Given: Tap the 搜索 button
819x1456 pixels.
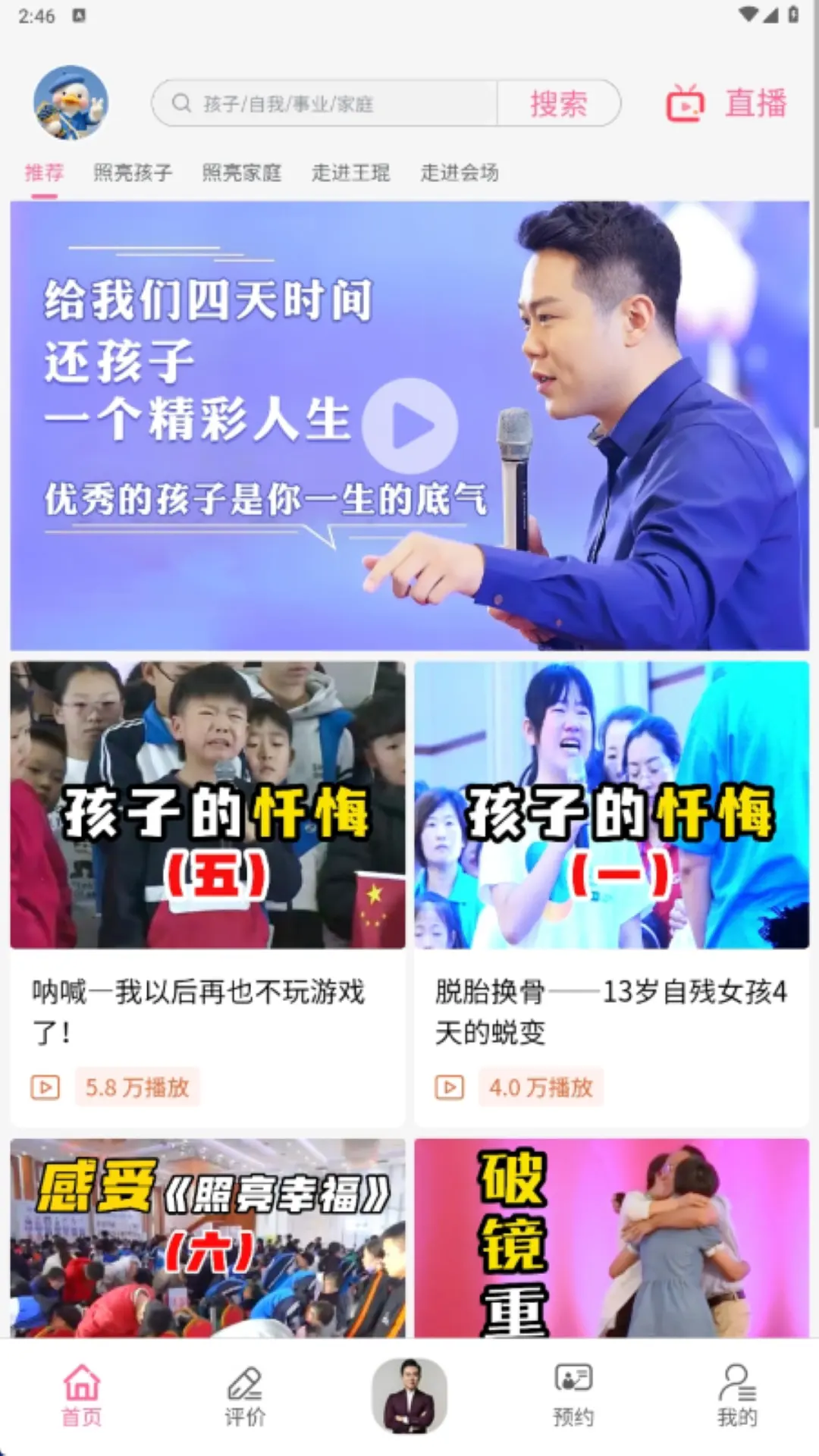Looking at the screenshot, I should coord(558,103).
